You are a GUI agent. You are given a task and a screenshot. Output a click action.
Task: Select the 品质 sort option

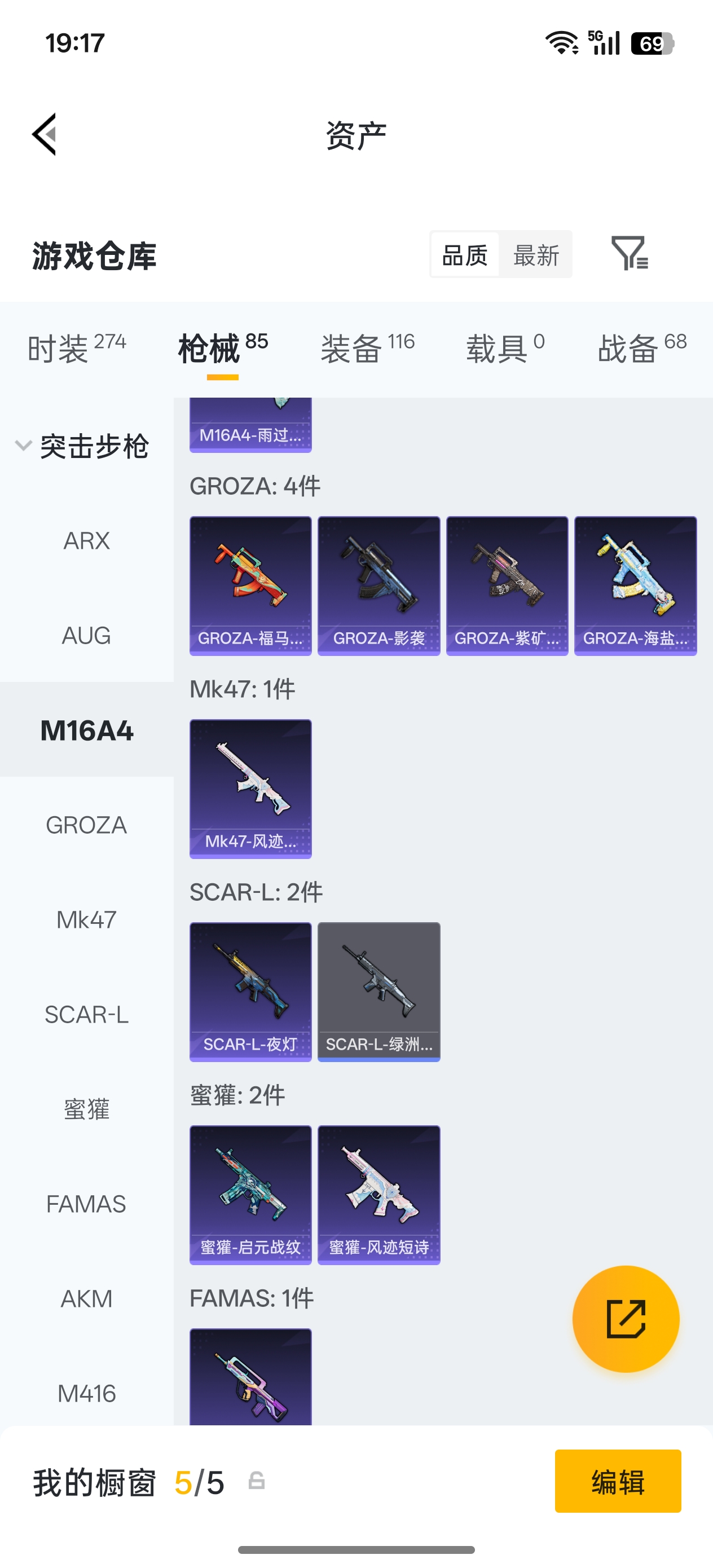click(465, 255)
